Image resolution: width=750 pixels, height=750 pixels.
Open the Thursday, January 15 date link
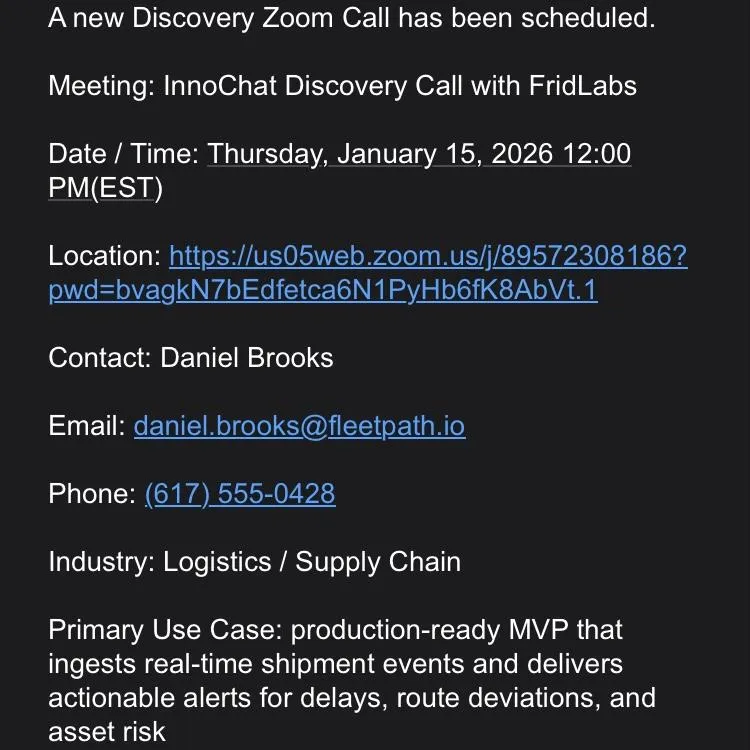[x=418, y=154]
